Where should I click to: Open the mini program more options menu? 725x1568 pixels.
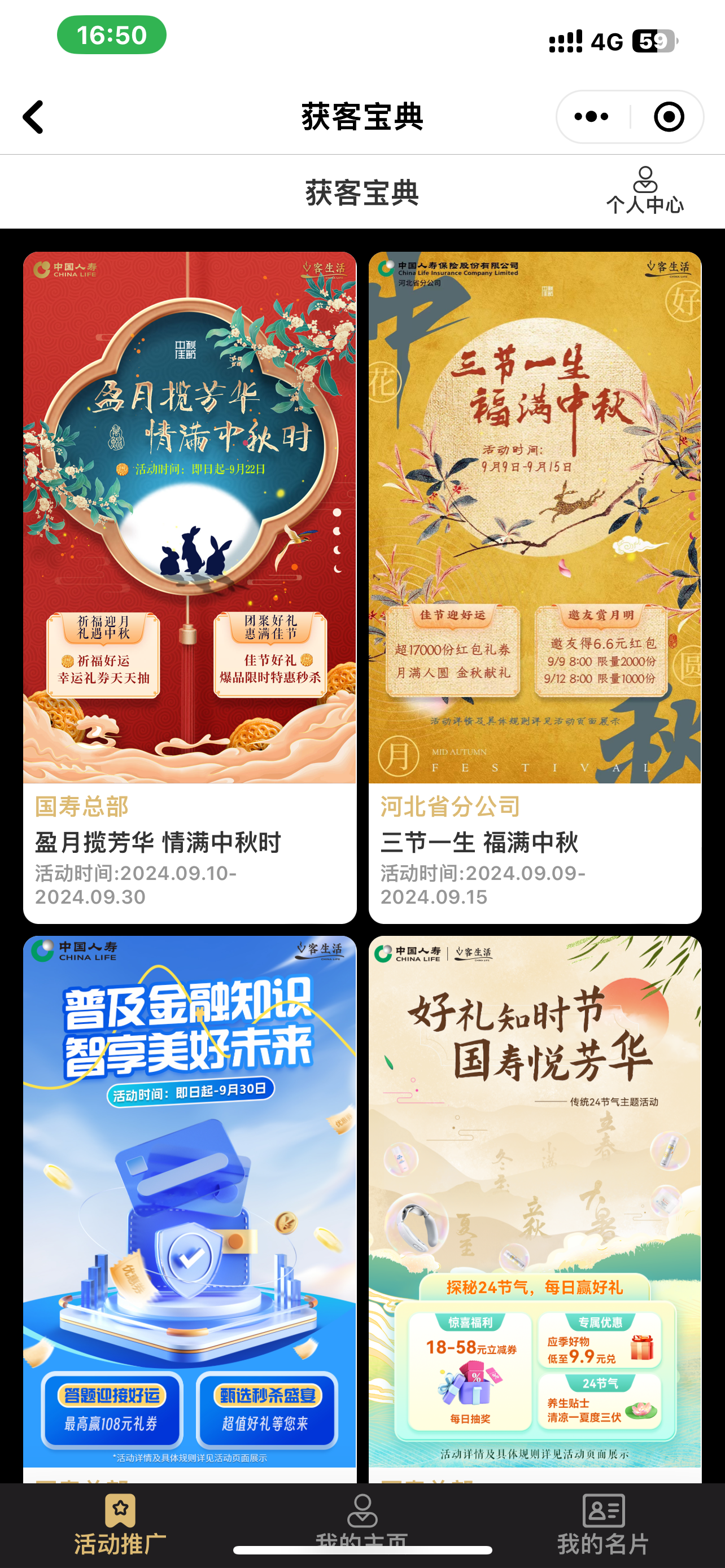592,117
